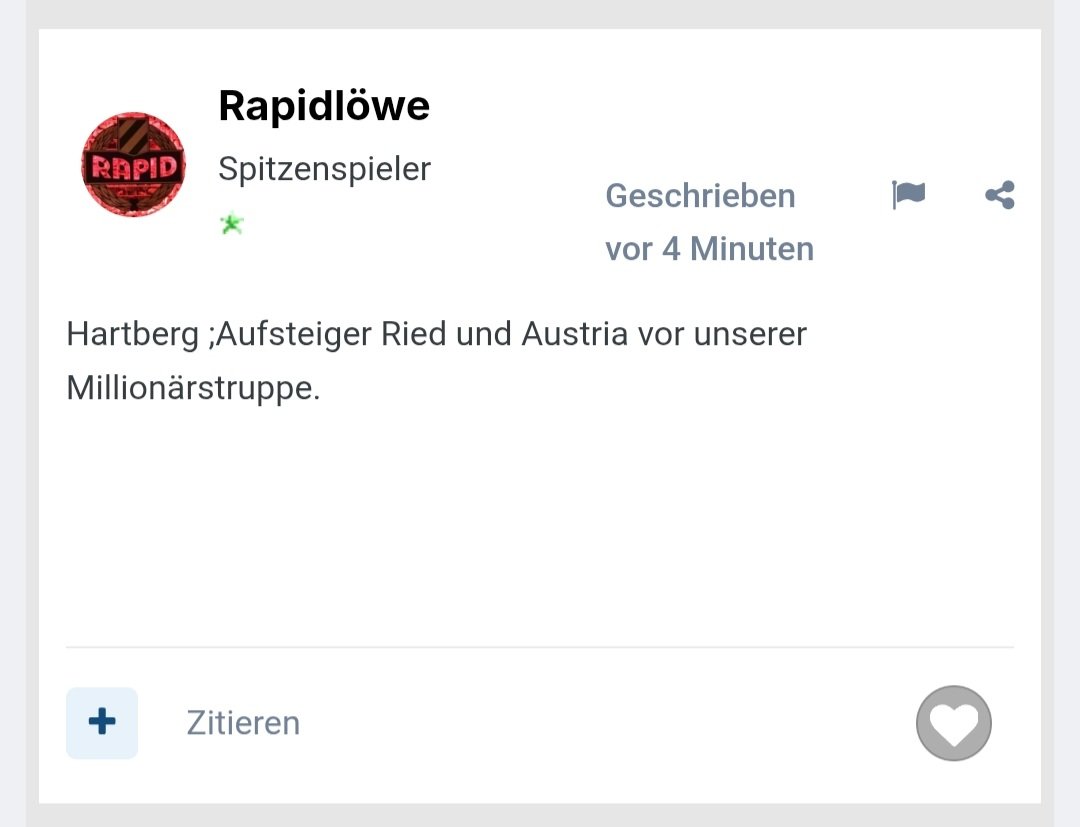Add post to multi-quote with plus button
1080x827 pixels.
(102, 722)
